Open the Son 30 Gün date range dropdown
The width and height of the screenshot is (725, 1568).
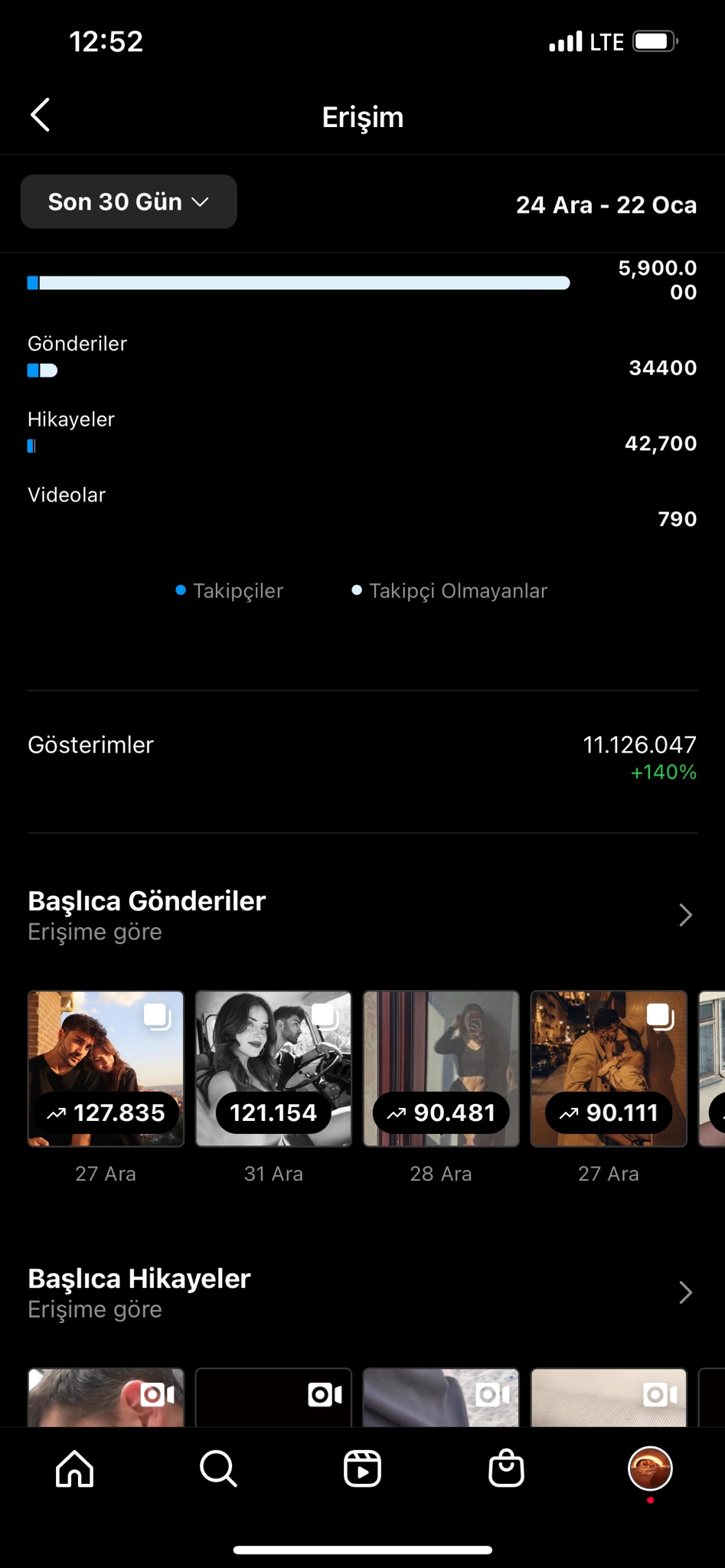click(129, 201)
